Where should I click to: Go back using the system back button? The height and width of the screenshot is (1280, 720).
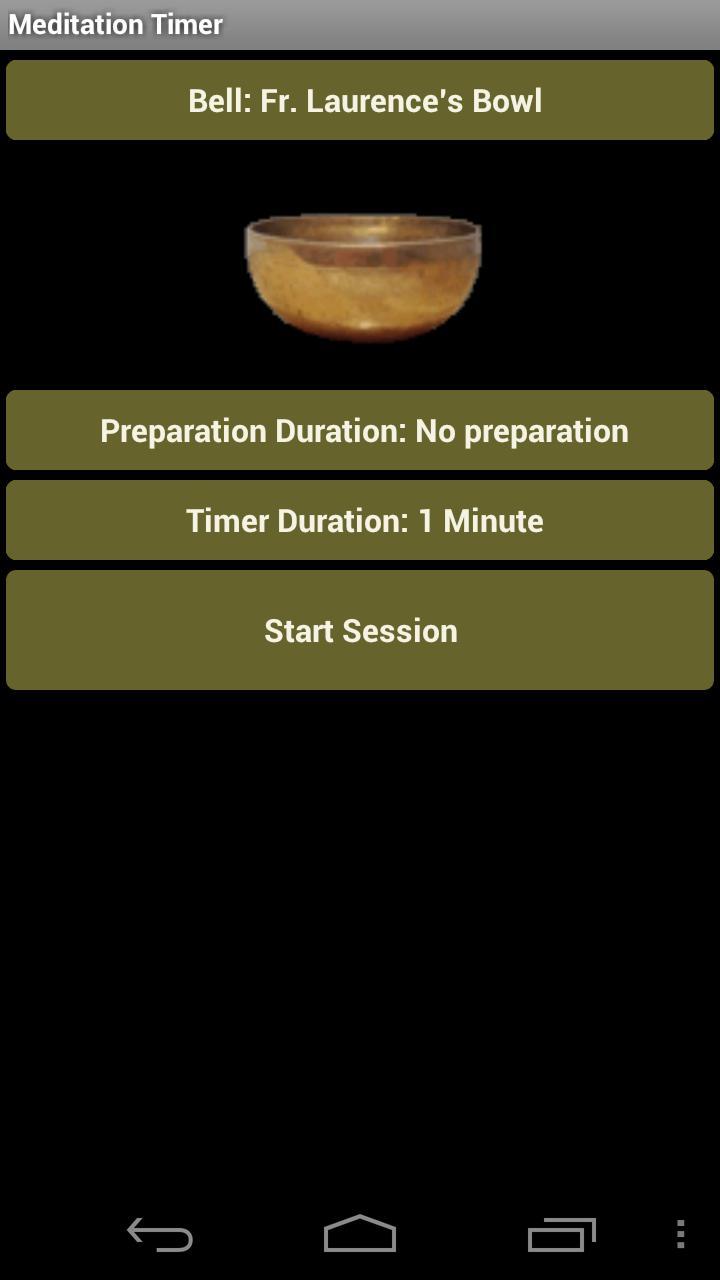tap(160, 1235)
